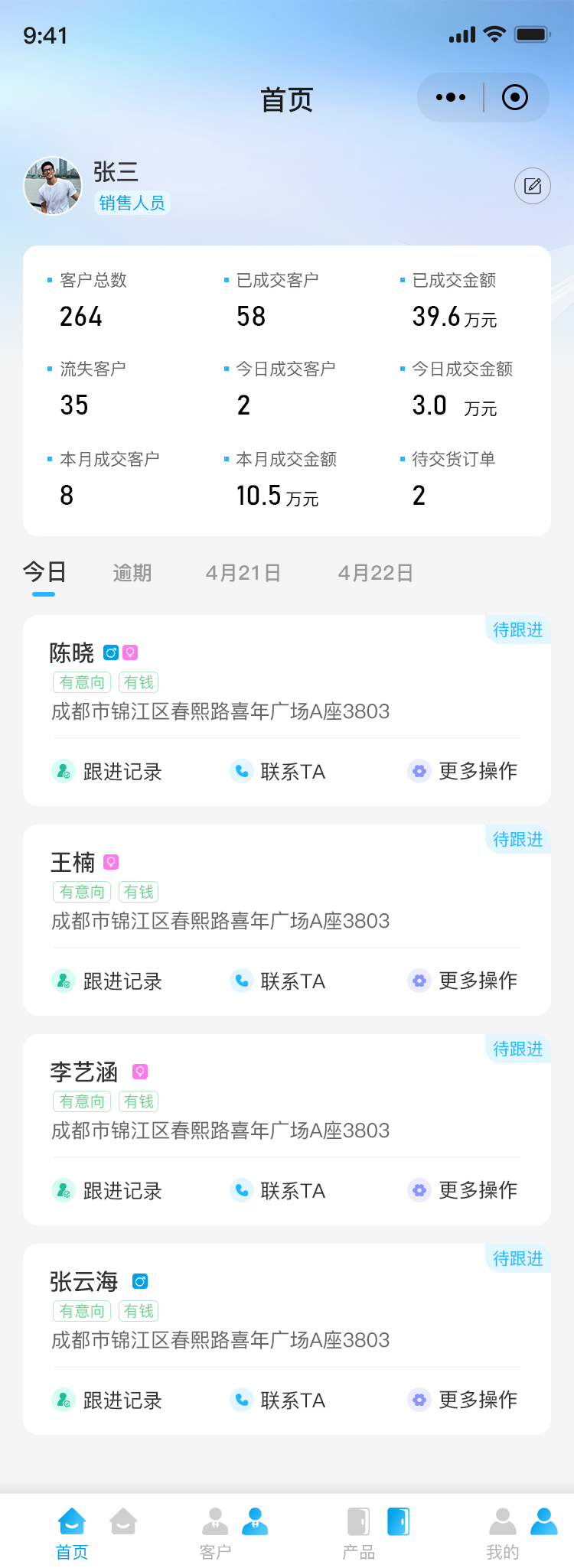
Task: View 跟进记录 for 王楠
Action: (x=108, y=981)
